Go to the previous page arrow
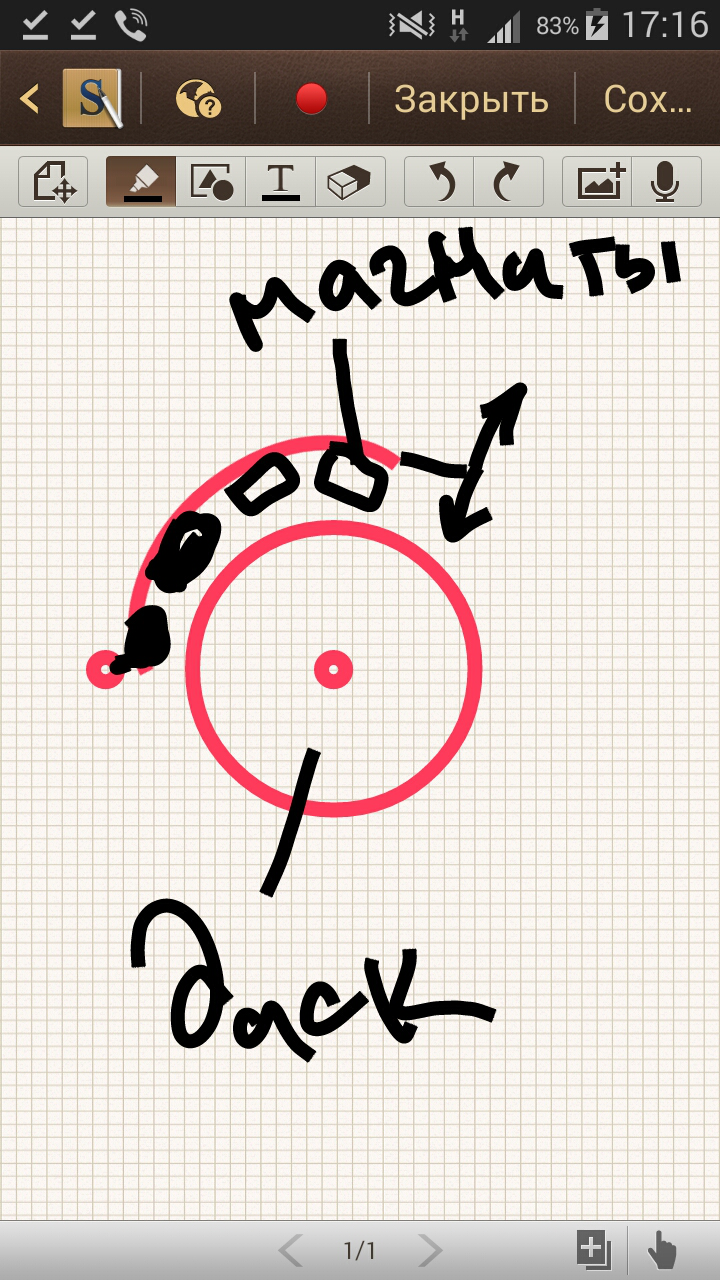 pyautogui.click(x=290, y=1250)
